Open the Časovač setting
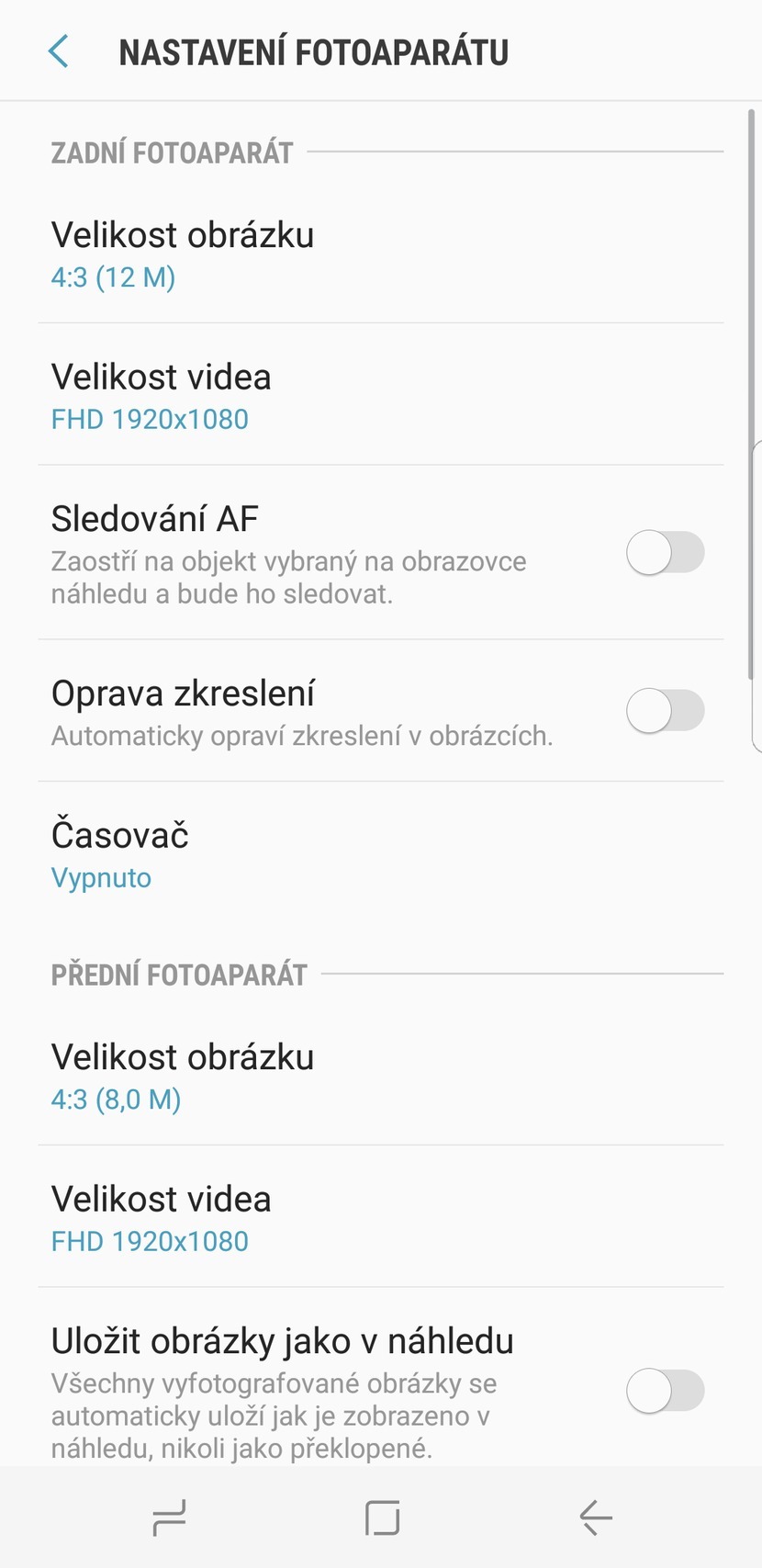762x1568 pixels. click(120, 836)
